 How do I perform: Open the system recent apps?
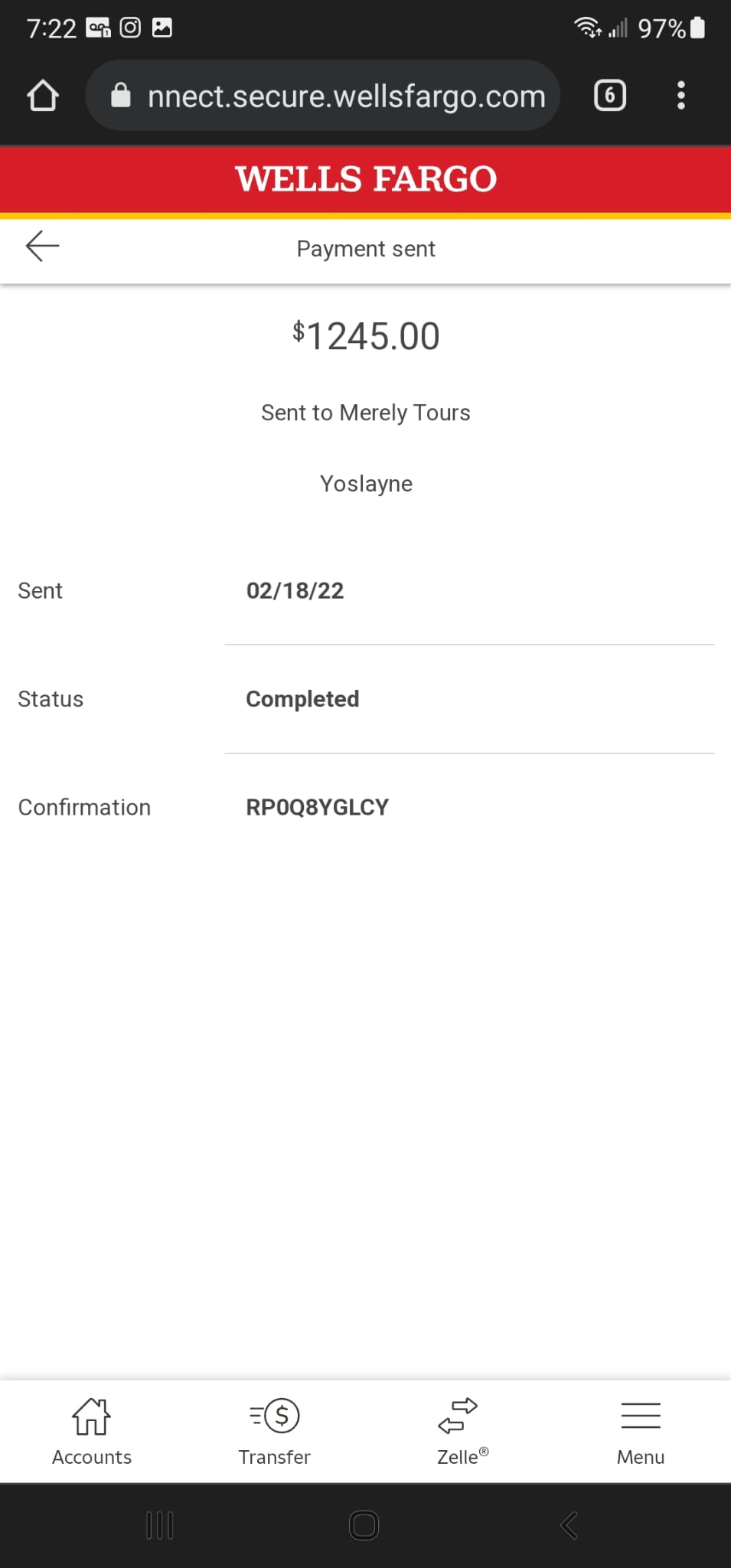(160, 1525)
